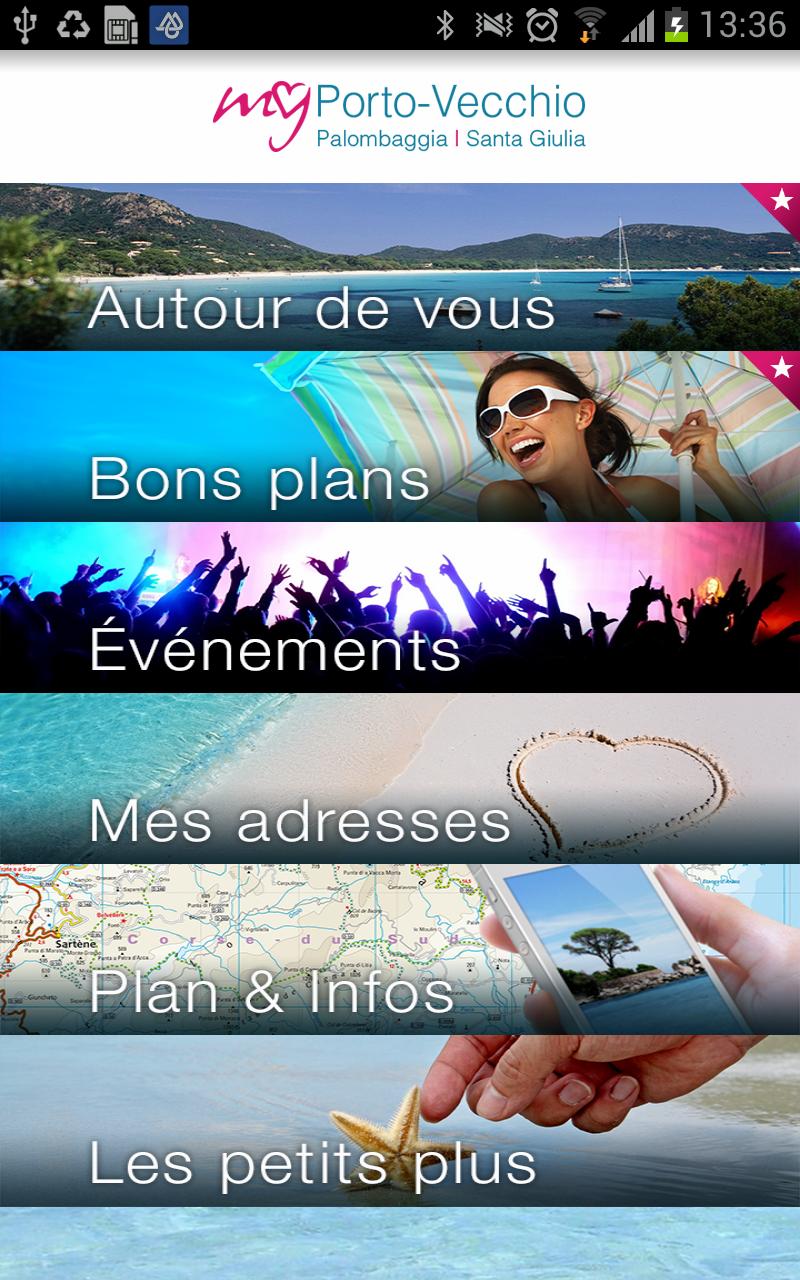Open the Autour de vous section
This screenshot has height=1280, width=800.
pyautogui.click(x=400, y=267)
